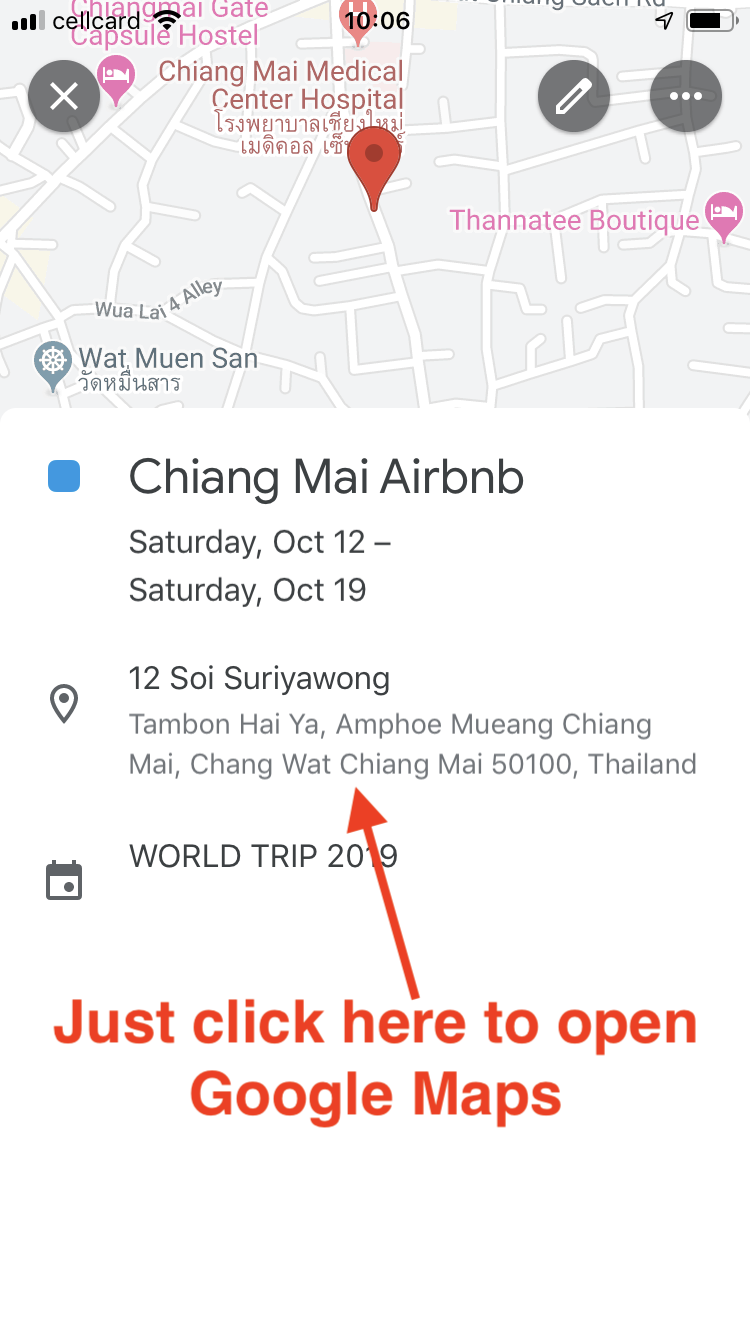This screenshot has height=1334, width=750.
Task: Close the event detail view
Action: pyautogui.click(x=64, y=96)
